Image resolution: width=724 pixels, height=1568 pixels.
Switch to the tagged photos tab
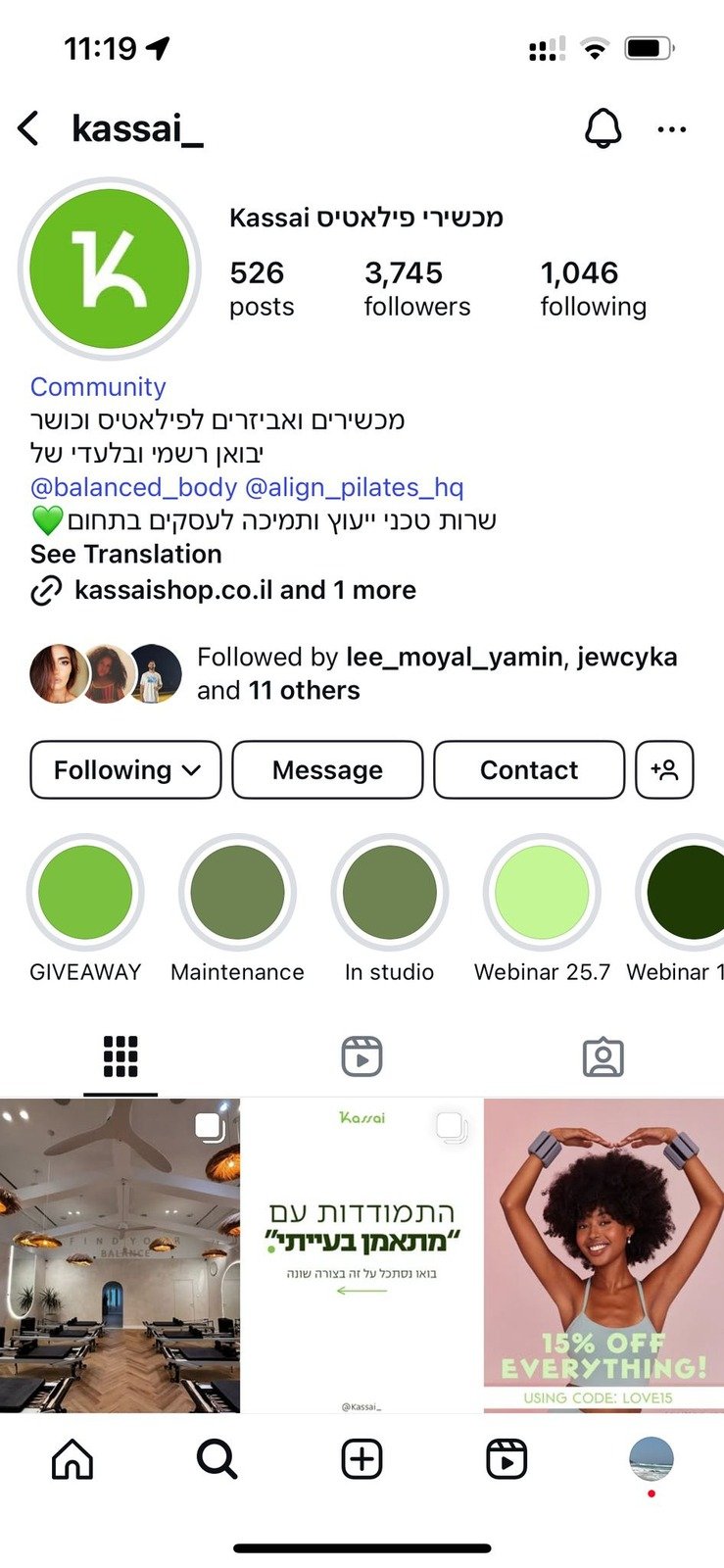[603, 1057]
